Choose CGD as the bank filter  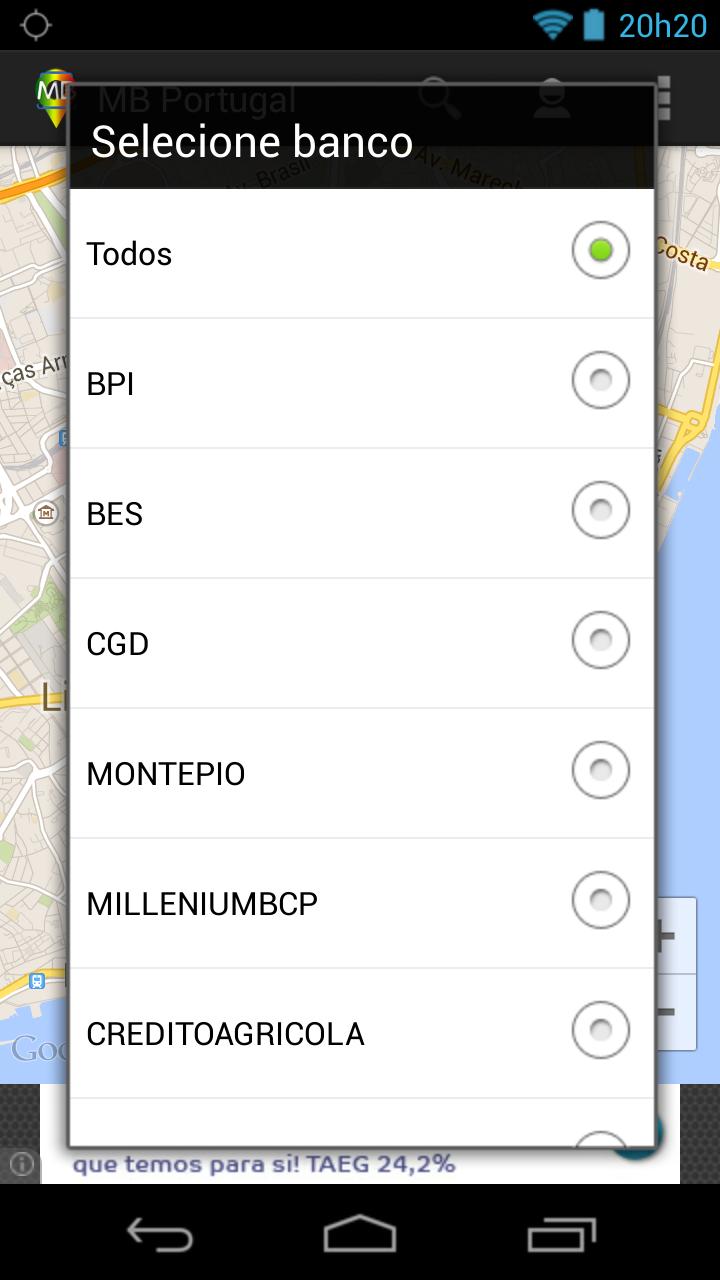coord(360,642)
